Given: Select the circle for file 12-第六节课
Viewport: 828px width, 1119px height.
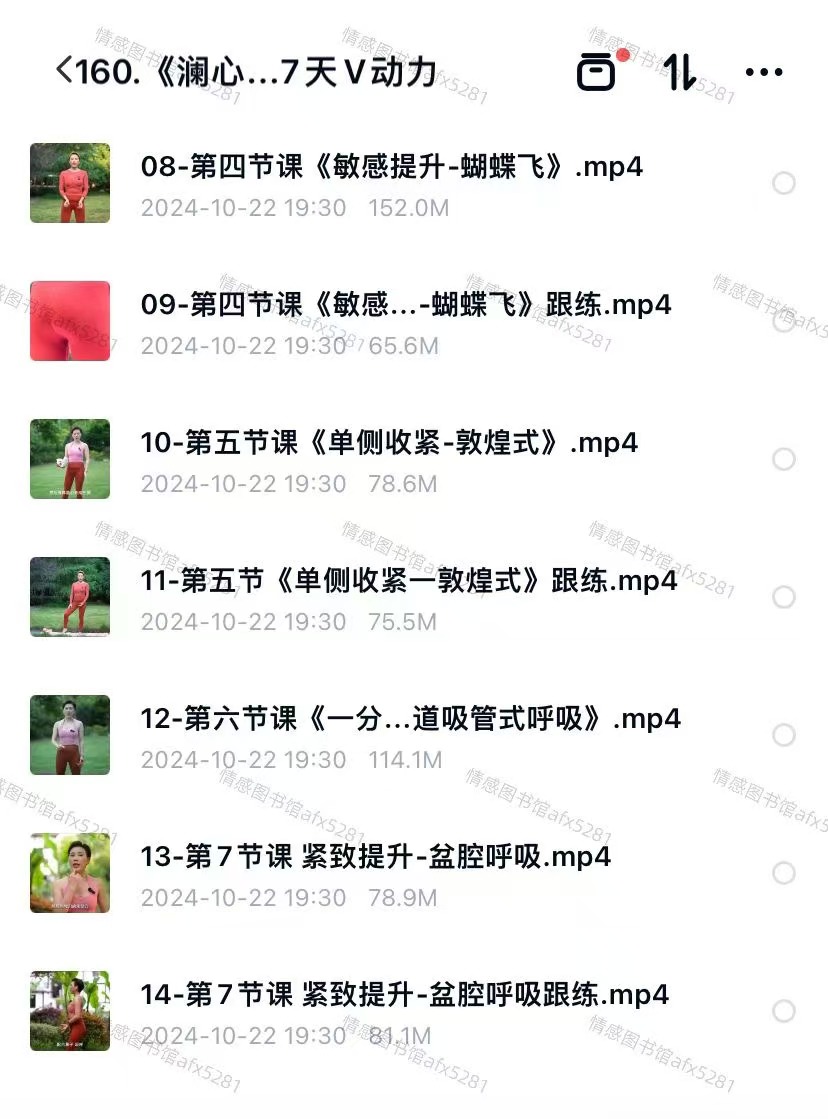Looking at the screenshot, I should click(784, 735).
